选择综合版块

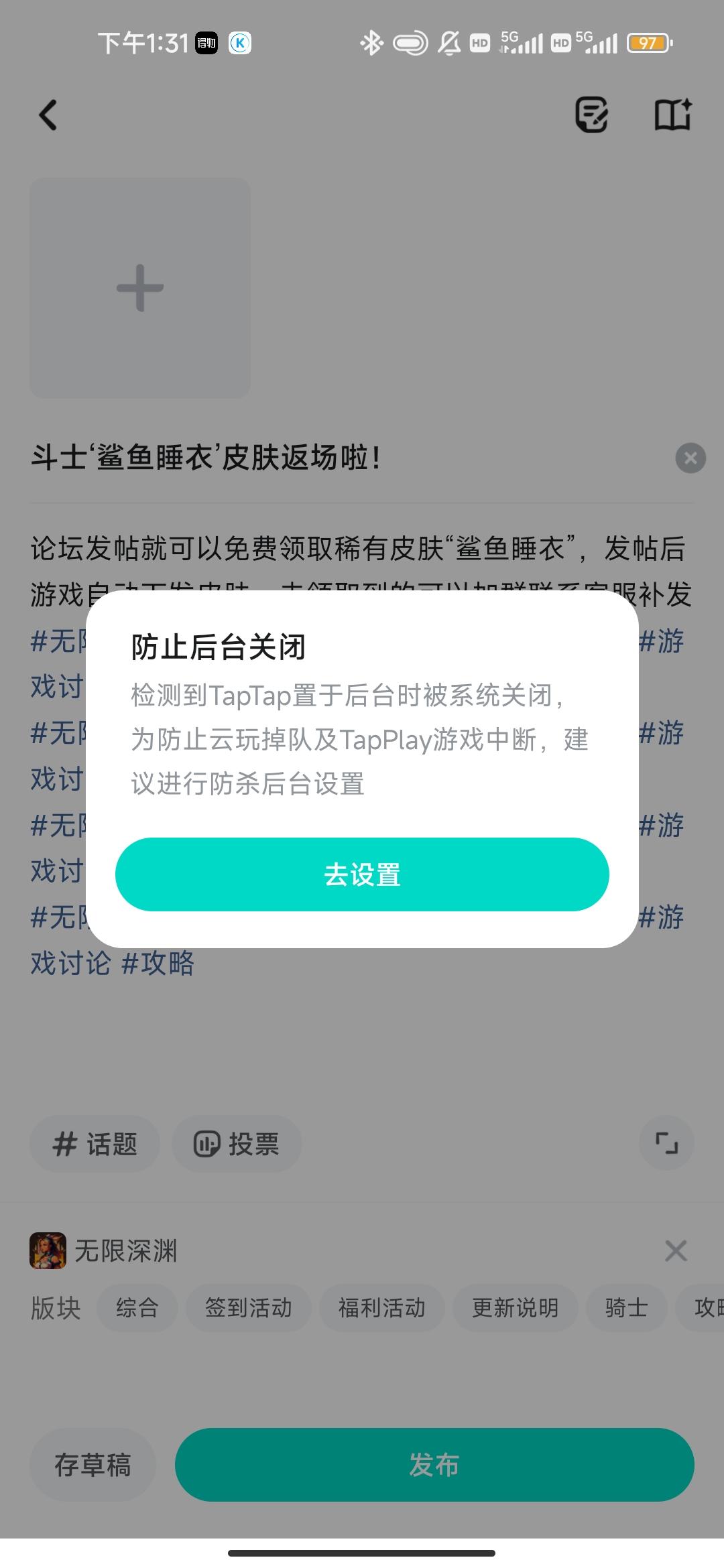(x=137, y=1307)
